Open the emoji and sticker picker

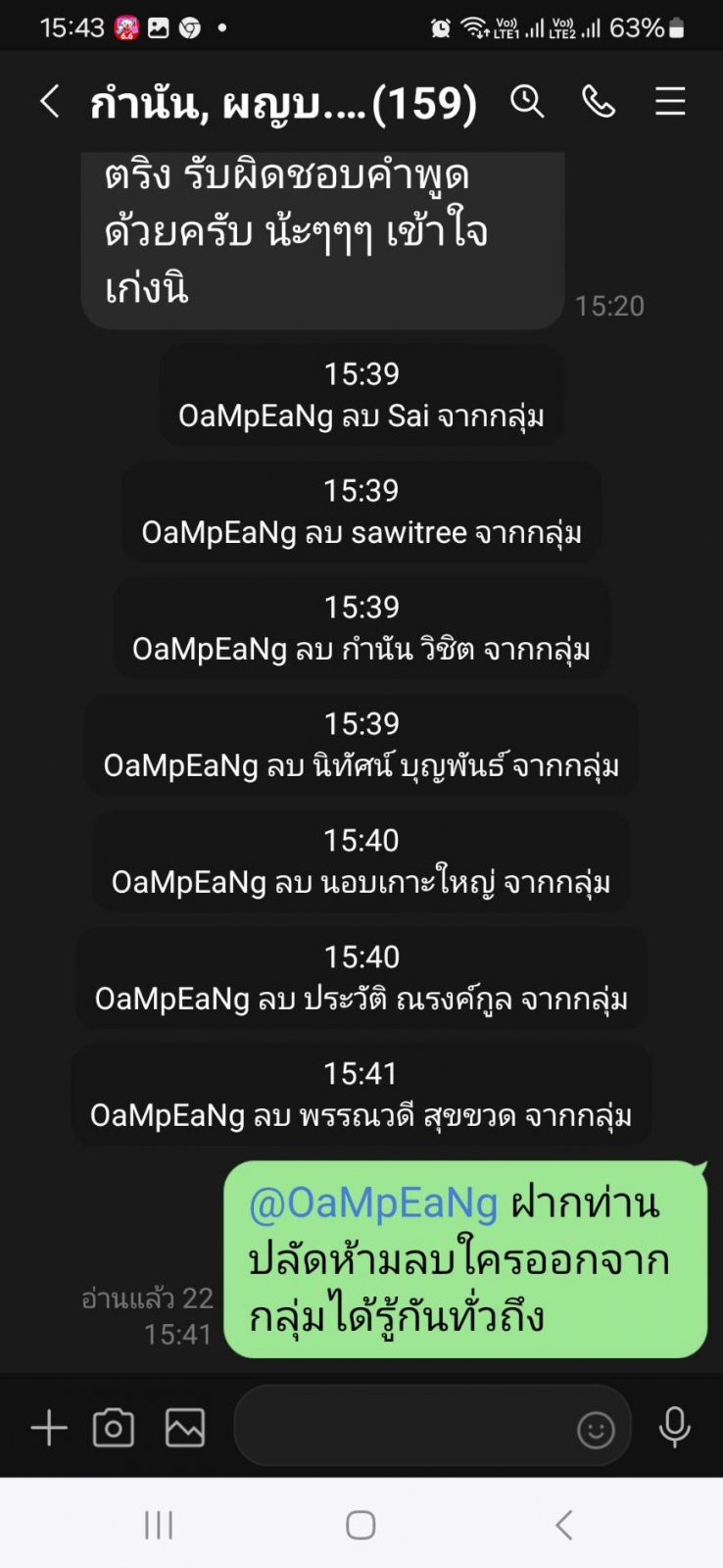[596, 1430]
